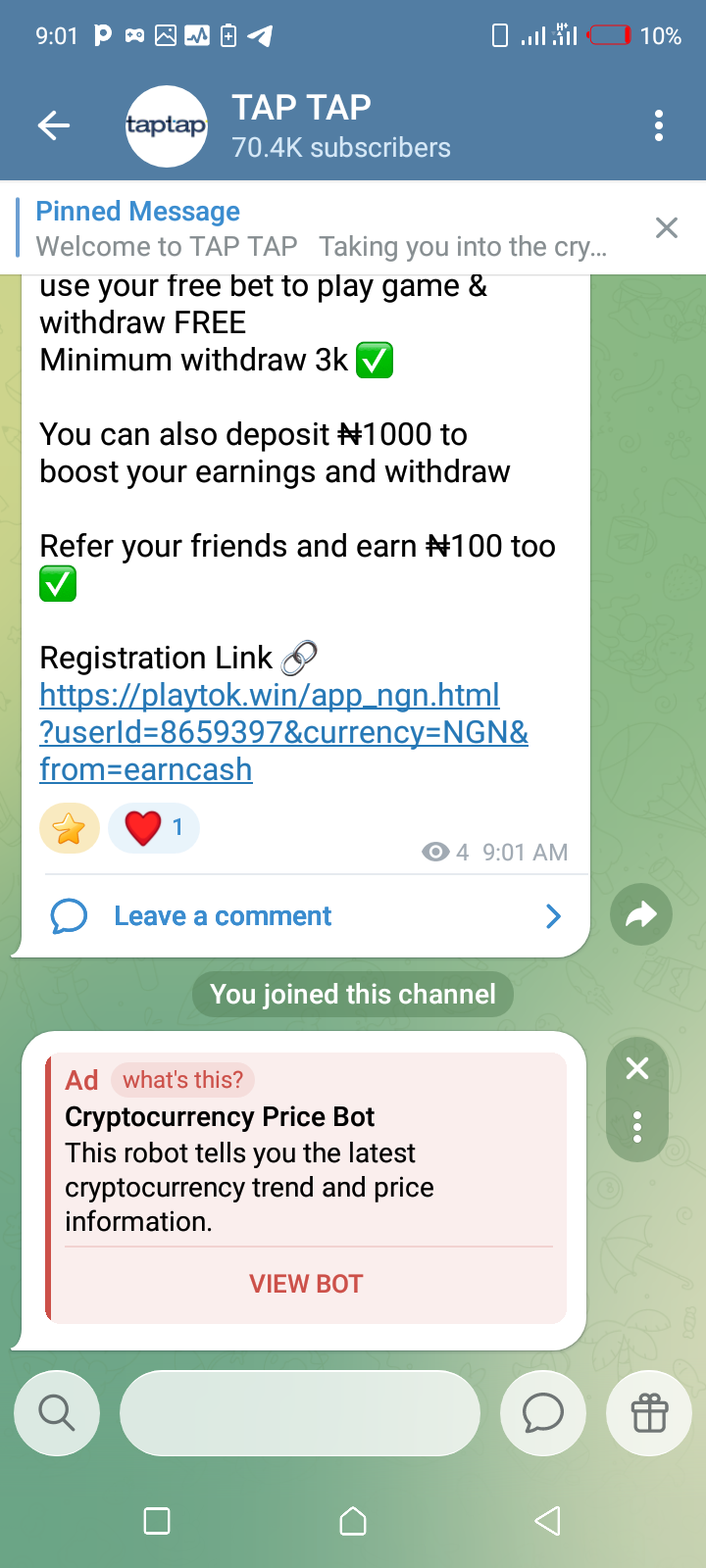Image resolution: width=706 pixels, height=1568 pixels.
Task: Open the pinned welcome message
Action: pyautogui.click(x=322, y=228)
